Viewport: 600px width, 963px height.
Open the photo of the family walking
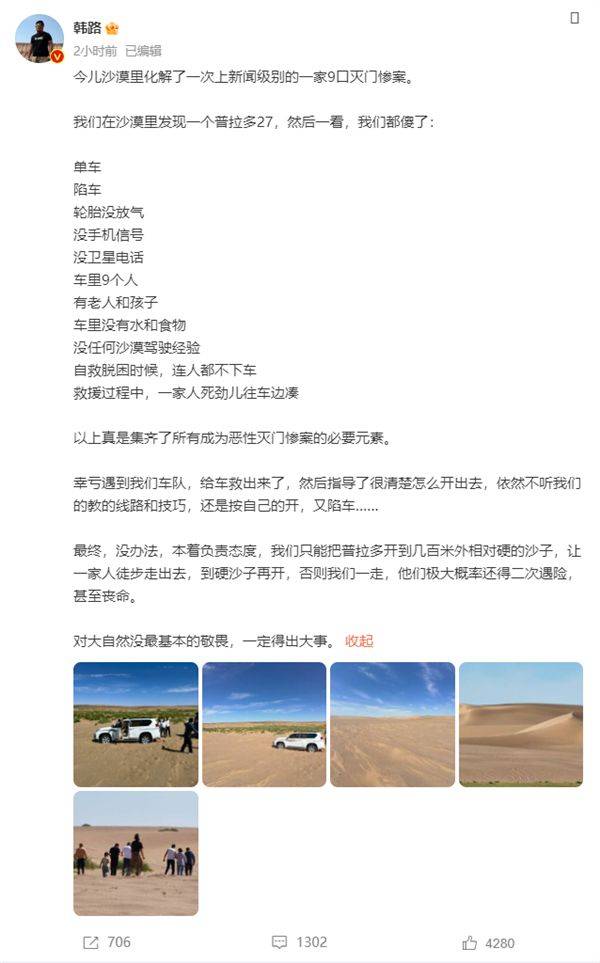(136, 853)
